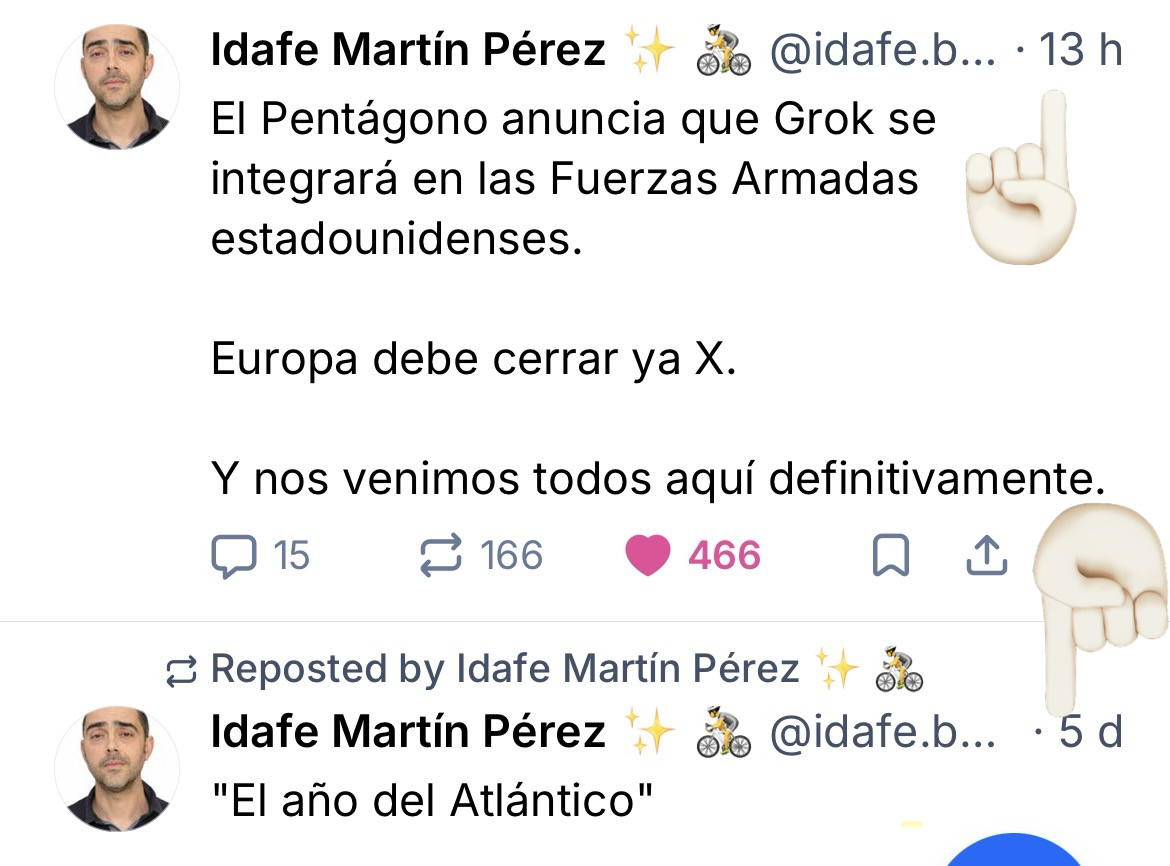Bookmark the post about closing X
The image size is (1170, 866).
pos(890,556)
